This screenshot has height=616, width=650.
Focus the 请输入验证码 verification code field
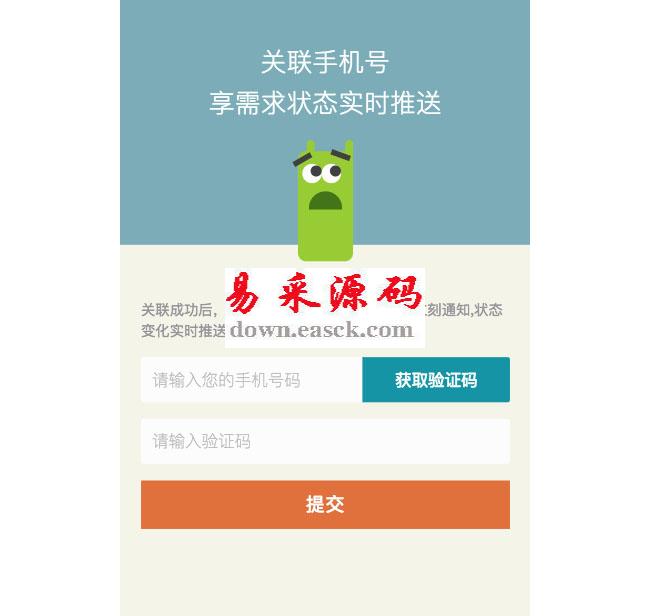325,441
